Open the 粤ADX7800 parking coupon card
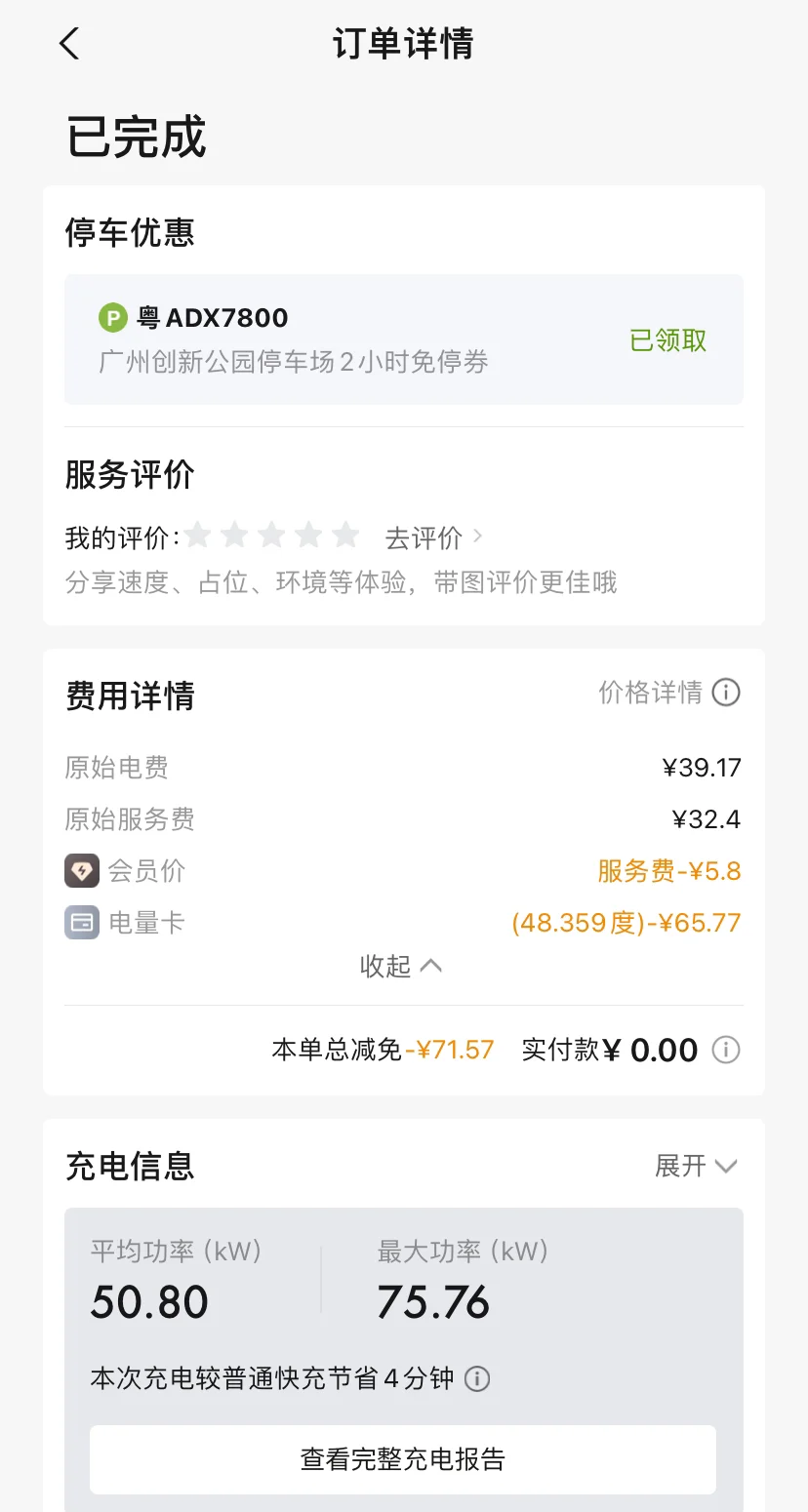Image resolution: width=808 pixels, height=1512 pixels. point(403,339)
